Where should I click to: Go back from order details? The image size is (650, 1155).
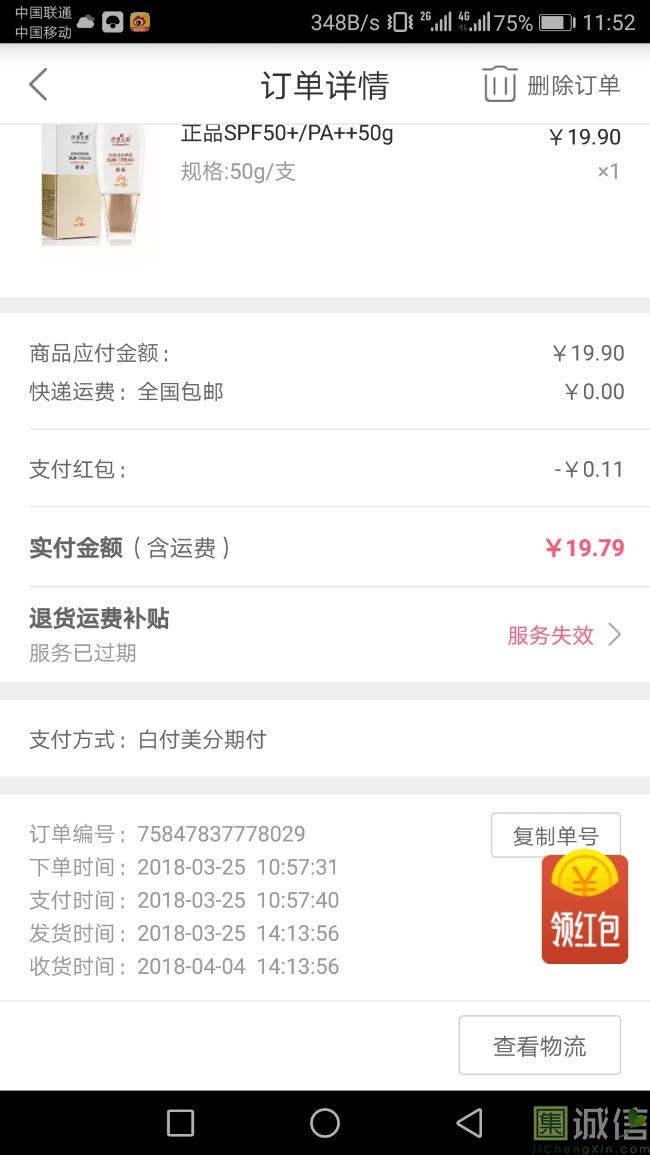click(38, 85)
